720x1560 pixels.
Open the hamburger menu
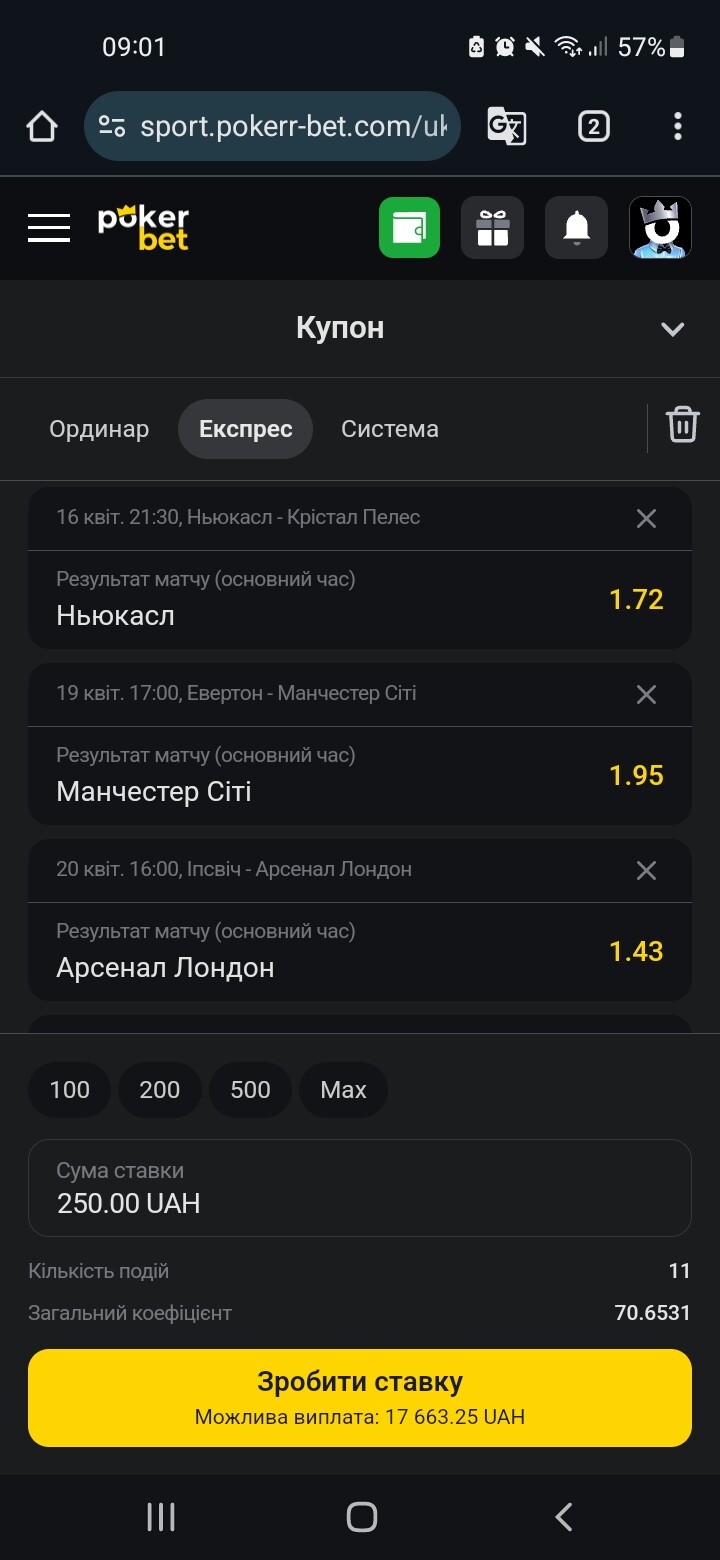tap(49, 228)
